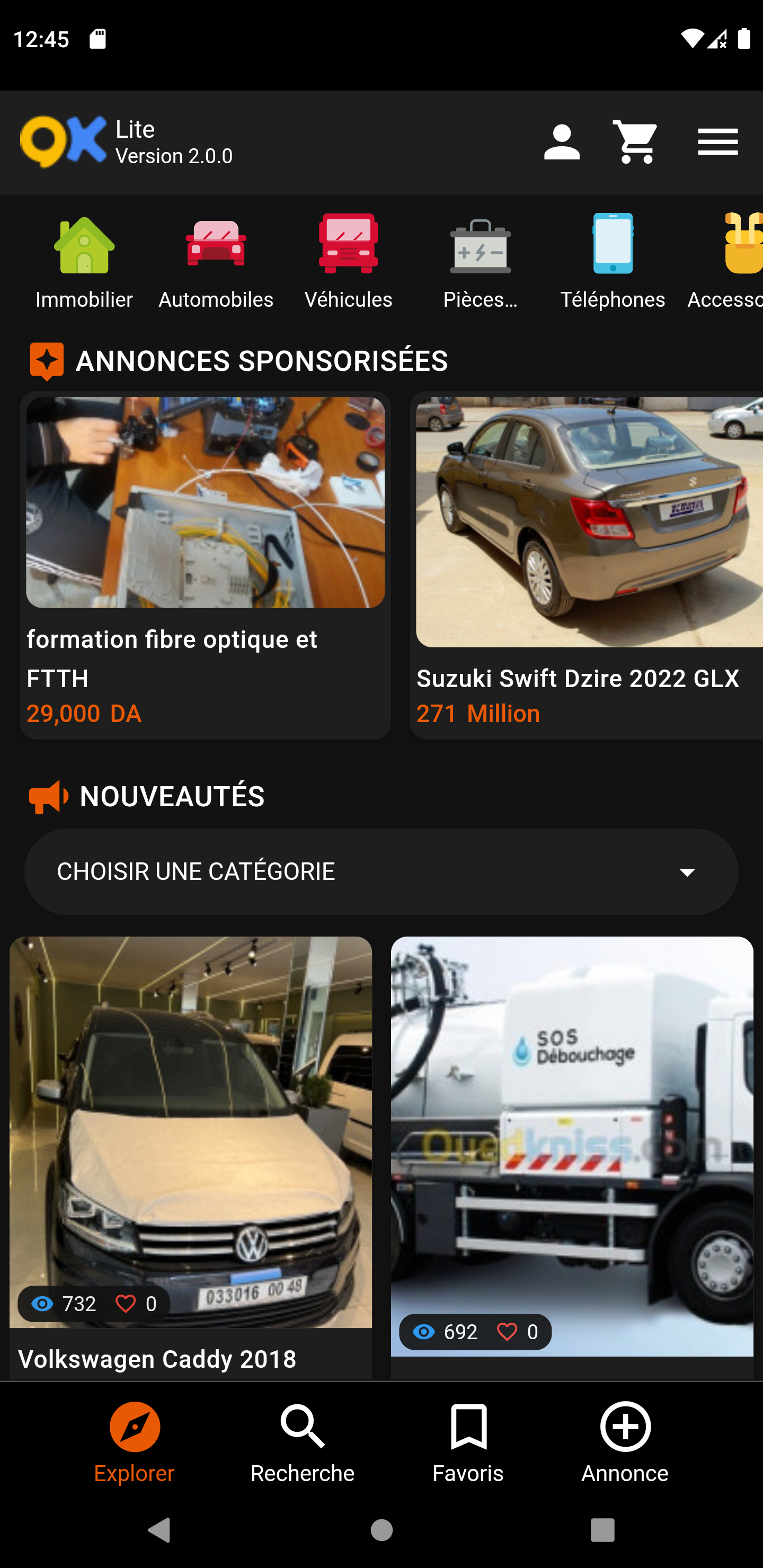Open the user account icon
The image size is (763, 1568).
click(x=561, y=142)
